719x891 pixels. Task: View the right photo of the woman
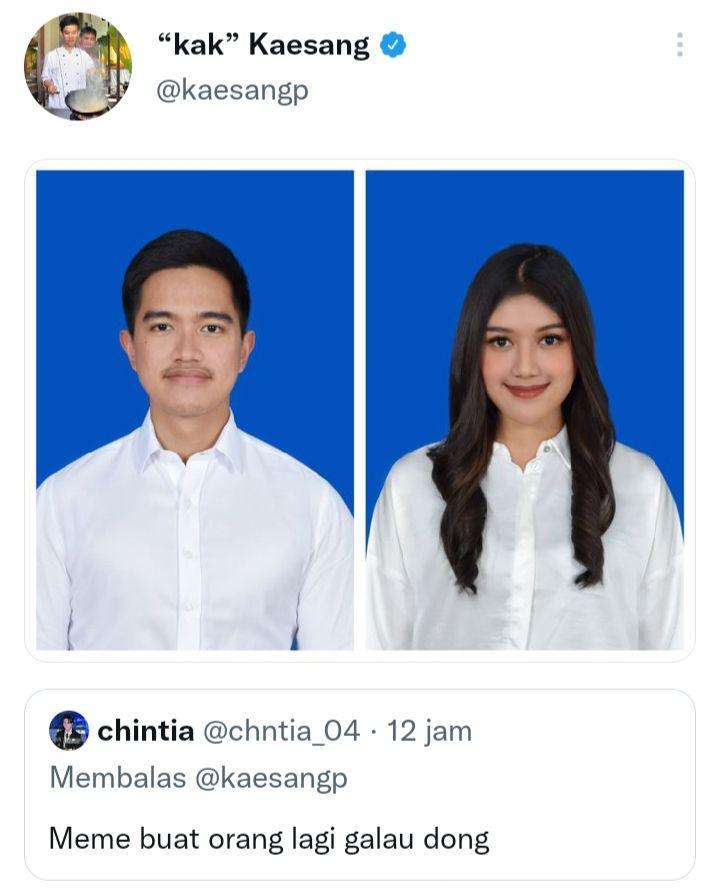click(x=524, y=410)
